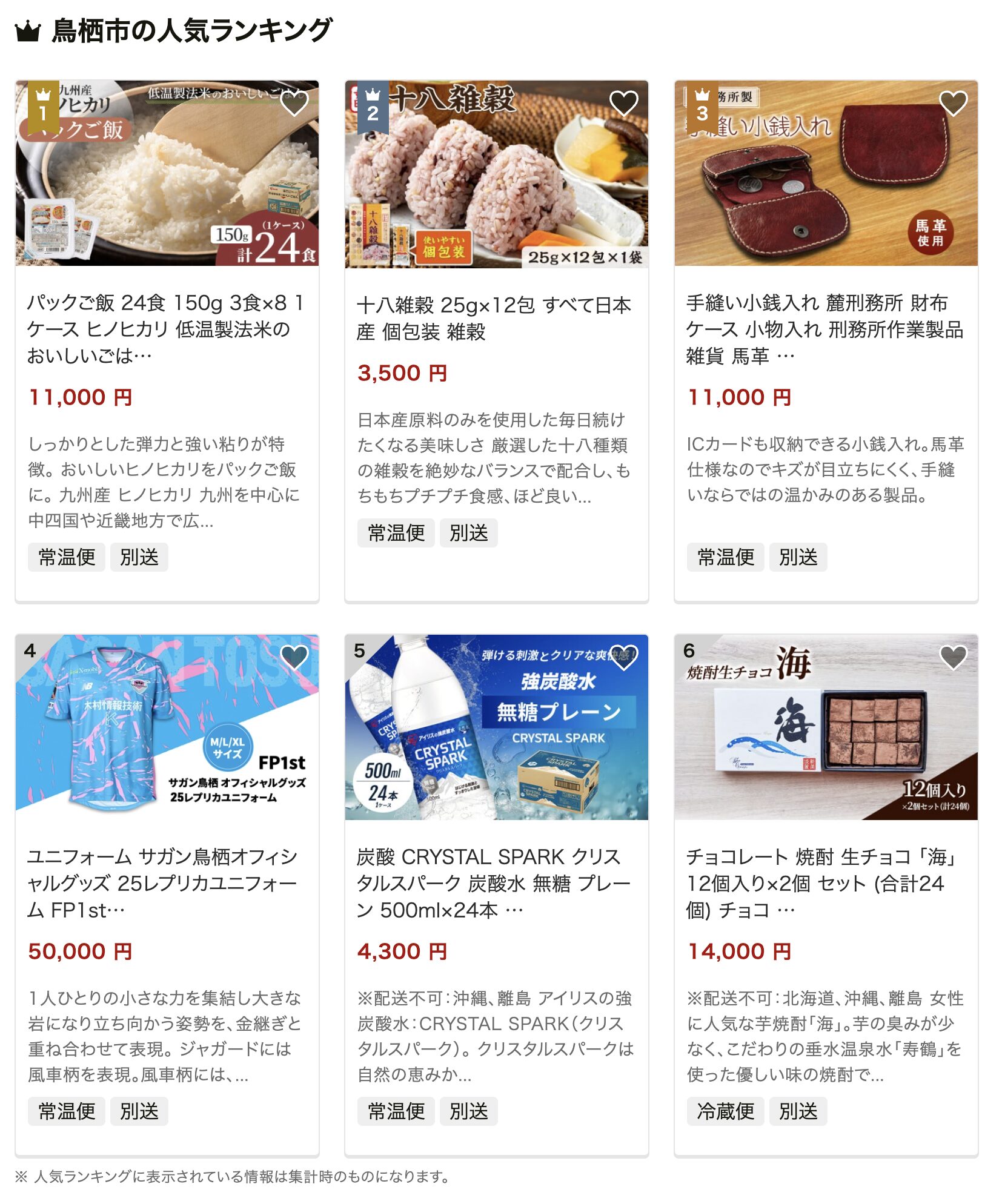The image size is (1002, 1204).
Task: Favorite the 十八雑穀 25g×12包 product
Action: click(x=623, y=104)
